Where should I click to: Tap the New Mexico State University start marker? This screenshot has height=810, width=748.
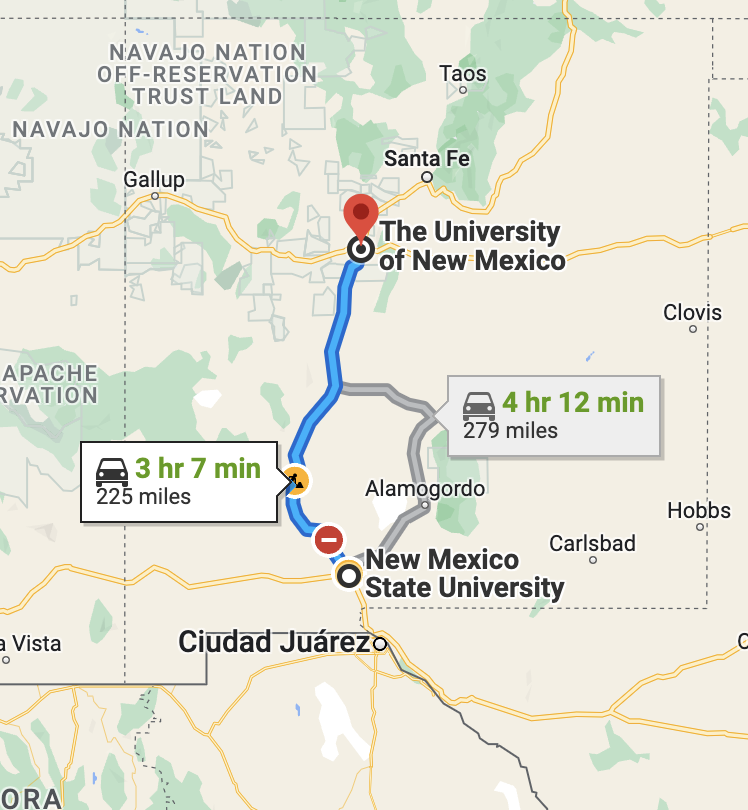(349, 576)
